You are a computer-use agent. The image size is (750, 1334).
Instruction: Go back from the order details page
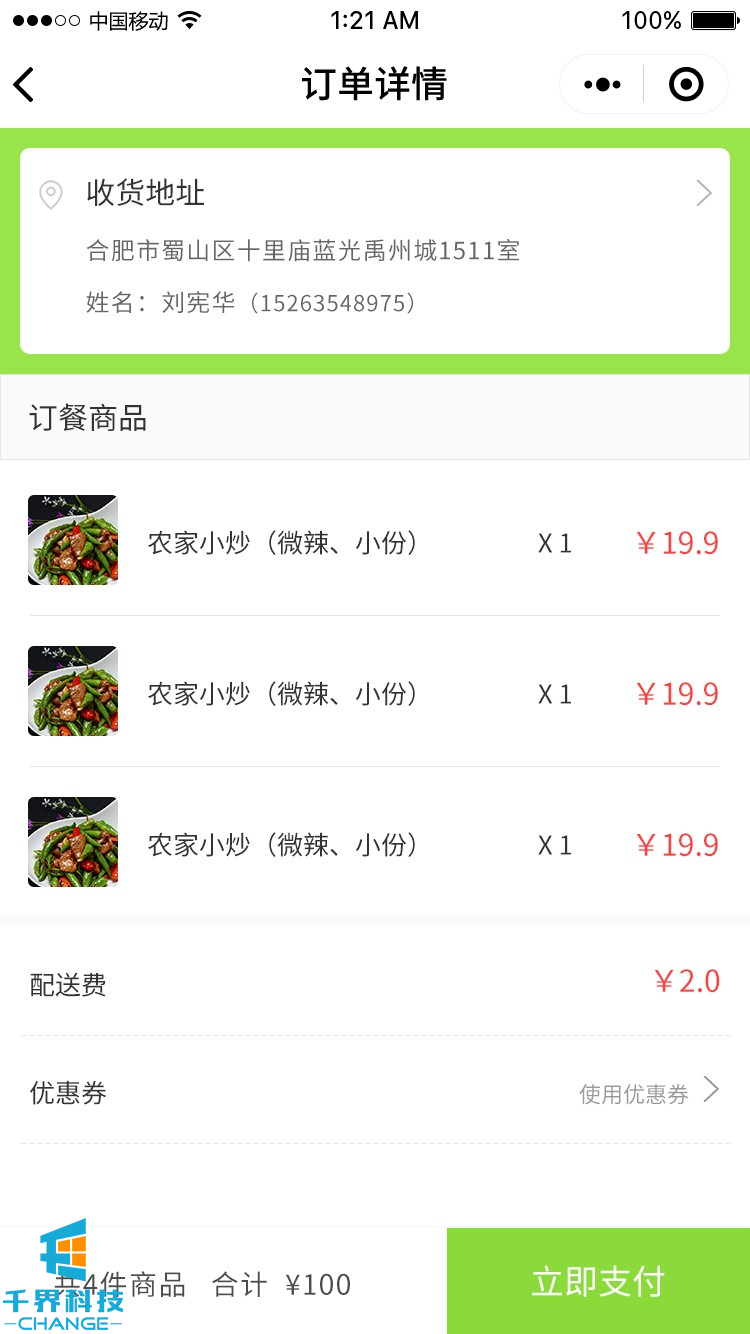coord(25,85)
